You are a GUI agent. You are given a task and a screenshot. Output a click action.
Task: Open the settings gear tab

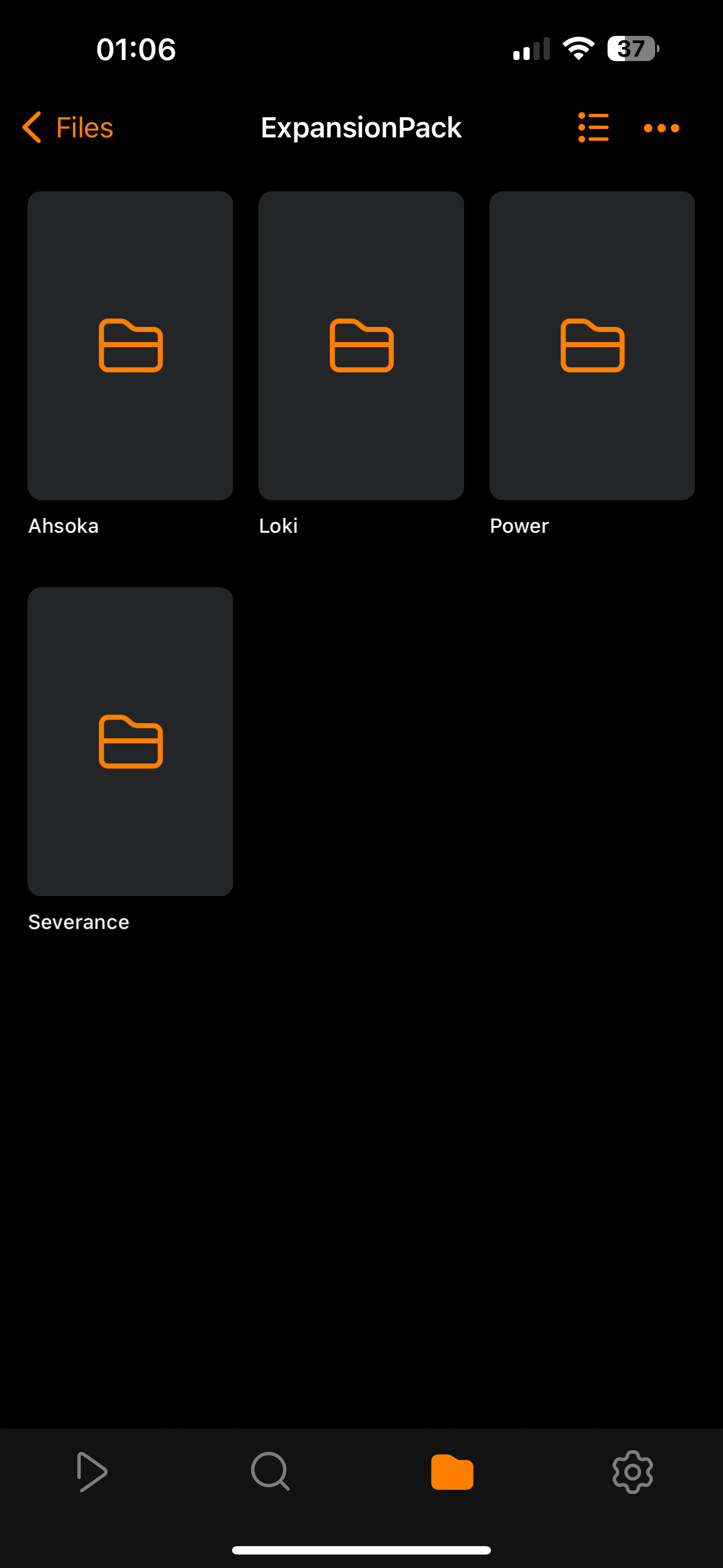[632, 1472]
